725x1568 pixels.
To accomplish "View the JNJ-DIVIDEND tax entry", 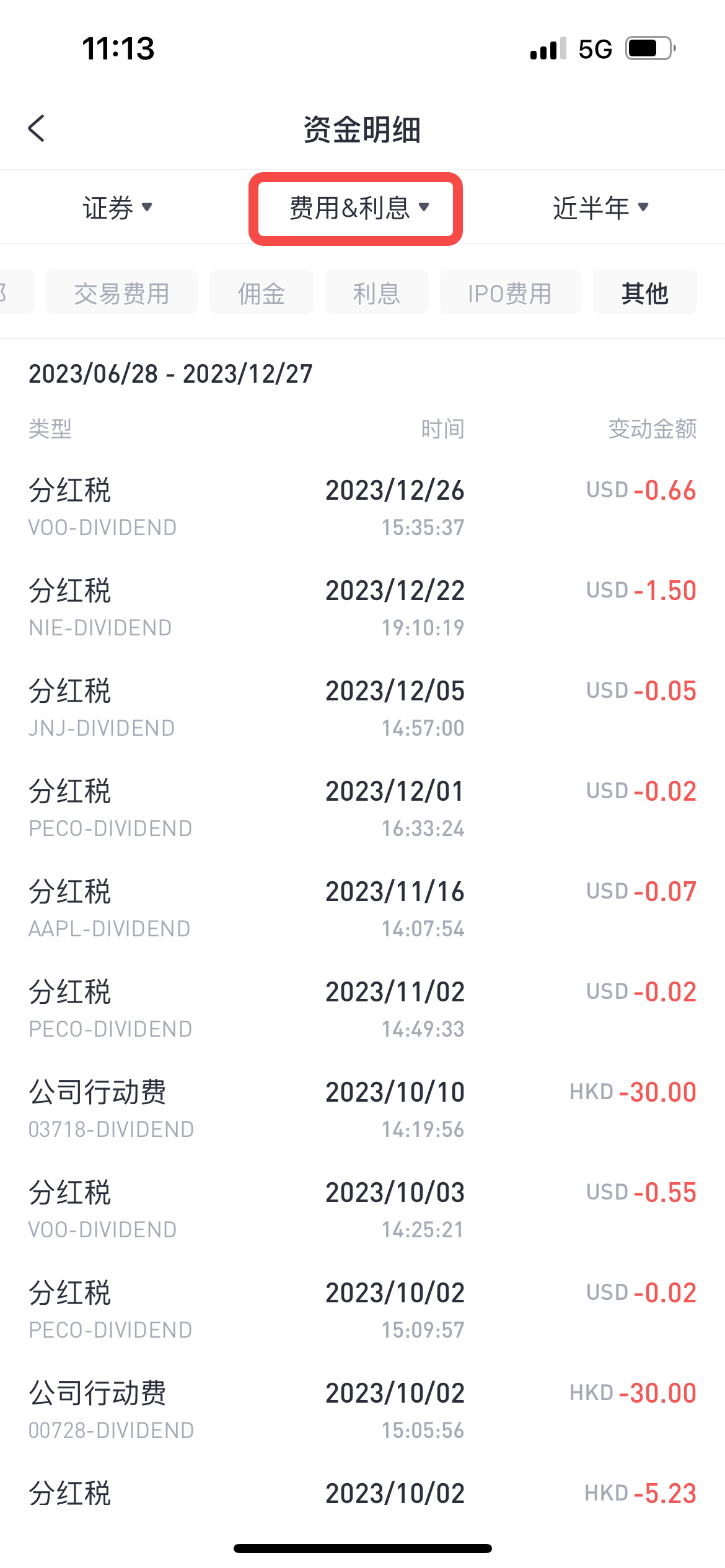I will [x=362, y=708].
